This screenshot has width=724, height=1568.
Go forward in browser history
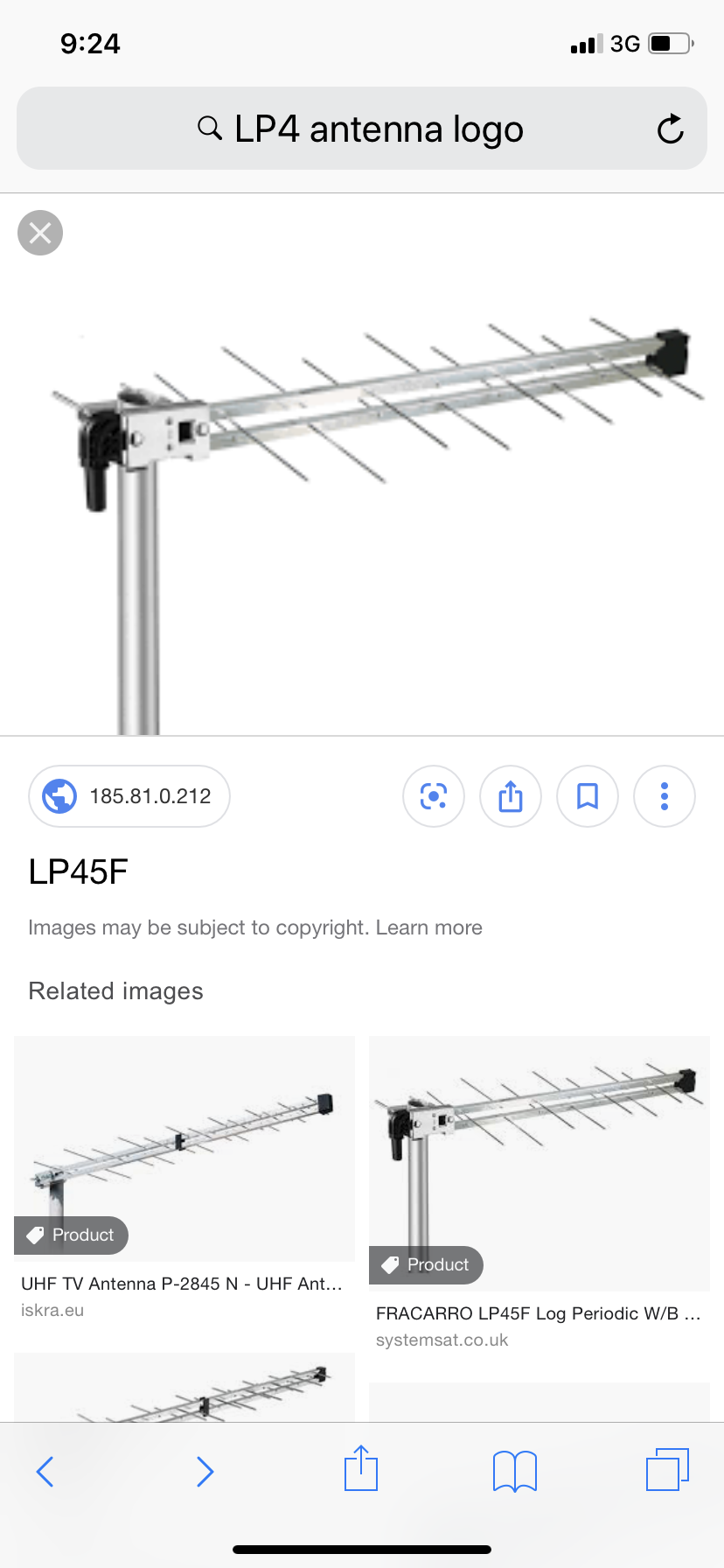tap(205, 1472)
